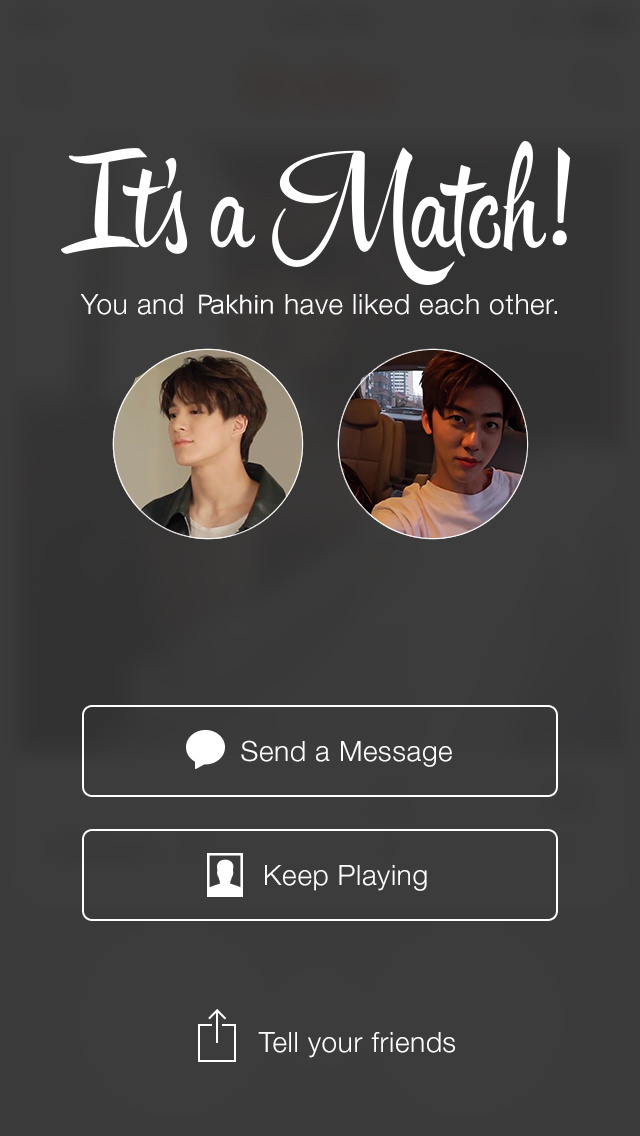Choose Keep Playing
This screenshot has height=1136, width=640.
tap(320, 875)
